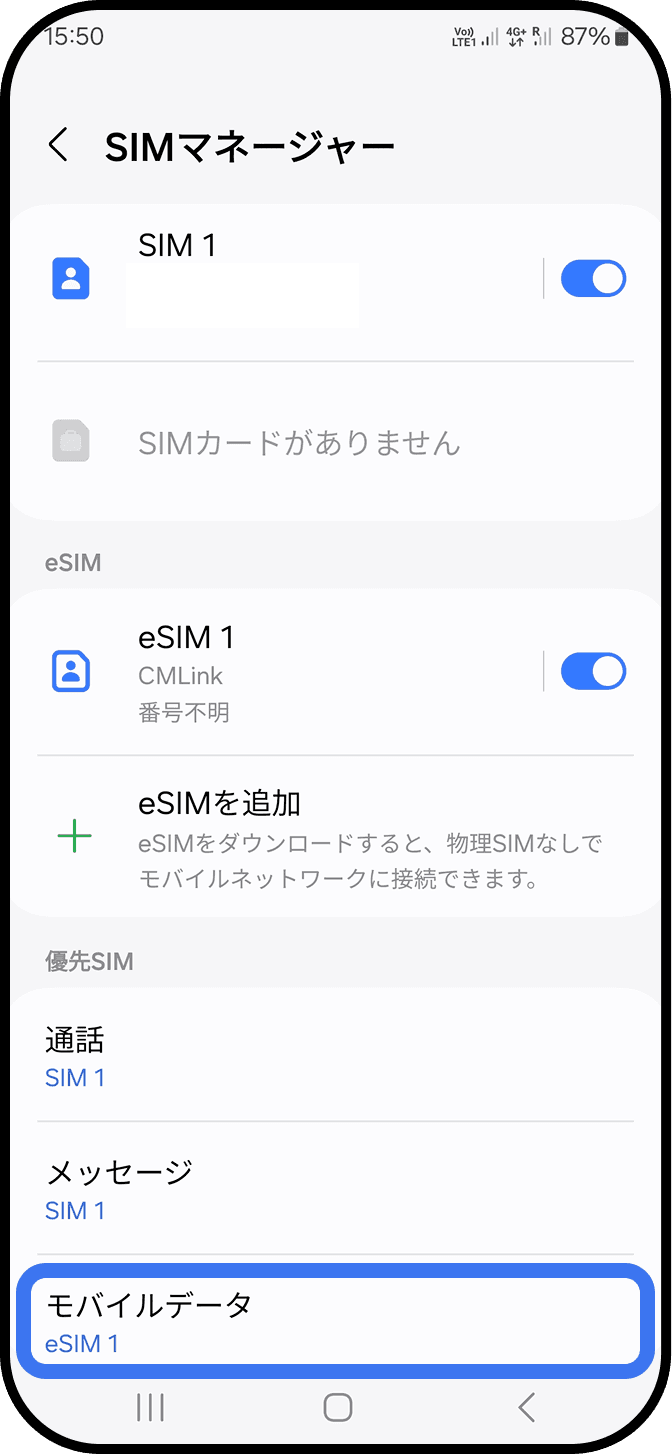Go back from SIMマネージャー
This screenshot has width=672, height=1454.
(x=58, y=146)
